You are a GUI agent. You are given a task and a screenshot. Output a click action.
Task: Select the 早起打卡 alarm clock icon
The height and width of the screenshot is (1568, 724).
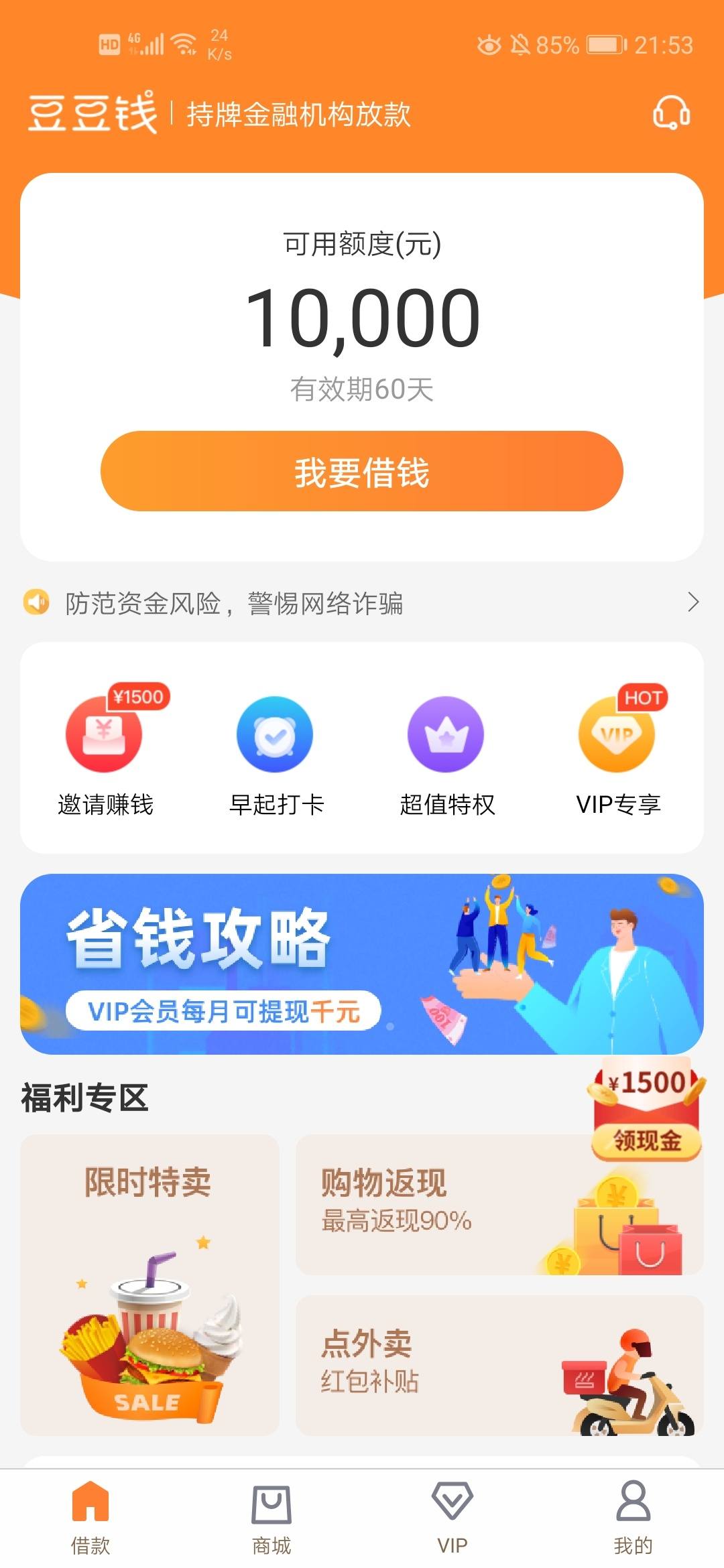click(275, 734)
